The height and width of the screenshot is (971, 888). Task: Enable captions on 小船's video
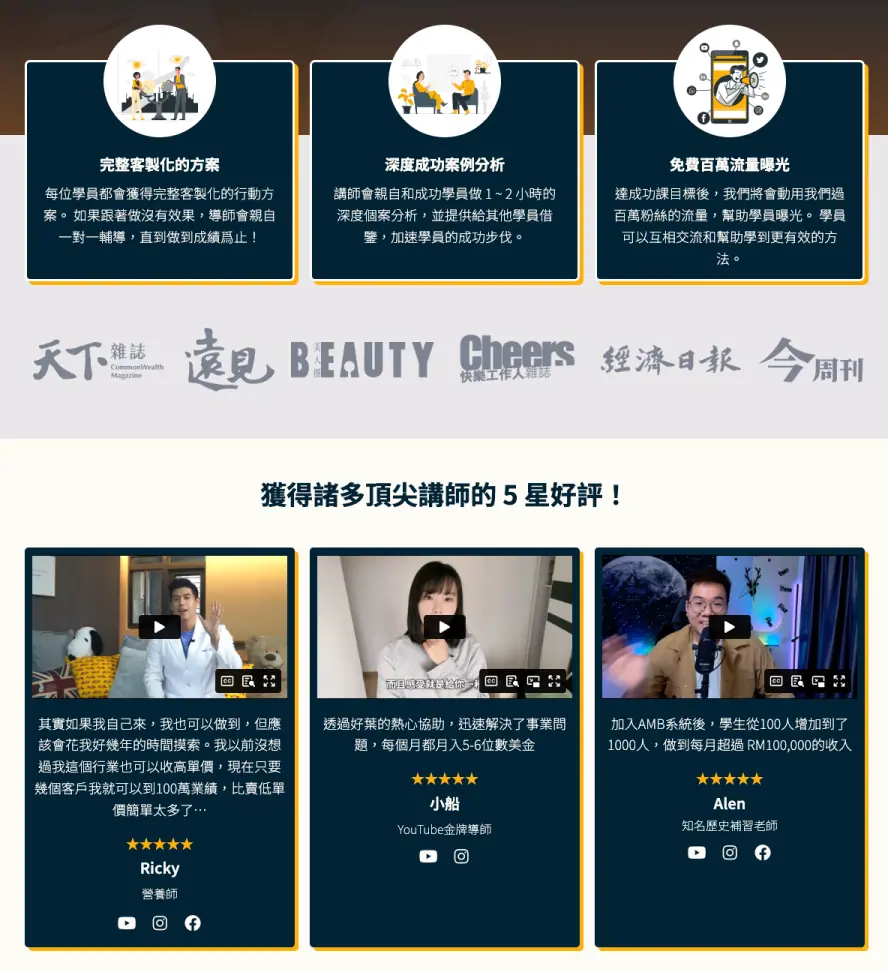(x=491, y=681)
